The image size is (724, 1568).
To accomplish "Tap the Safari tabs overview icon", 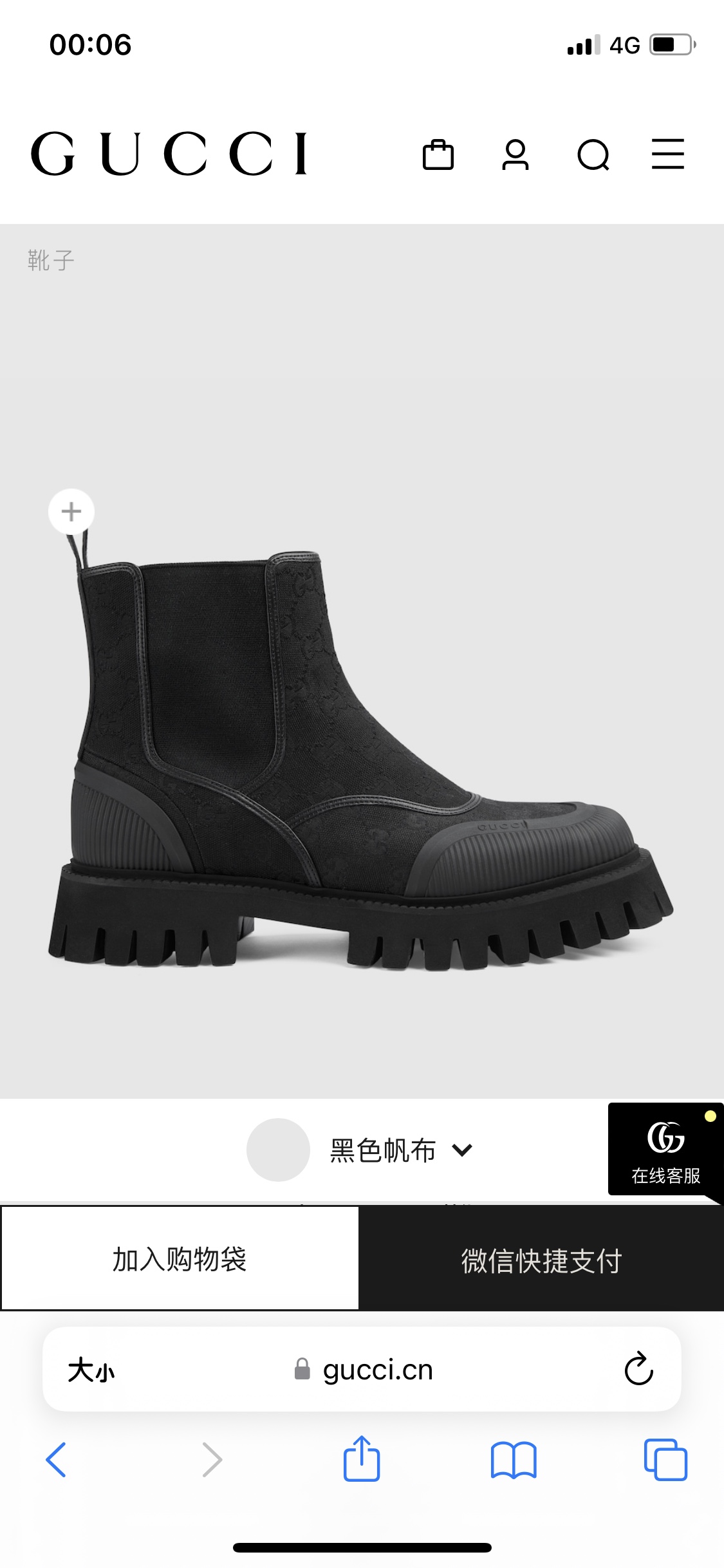I will point(665,1459).
